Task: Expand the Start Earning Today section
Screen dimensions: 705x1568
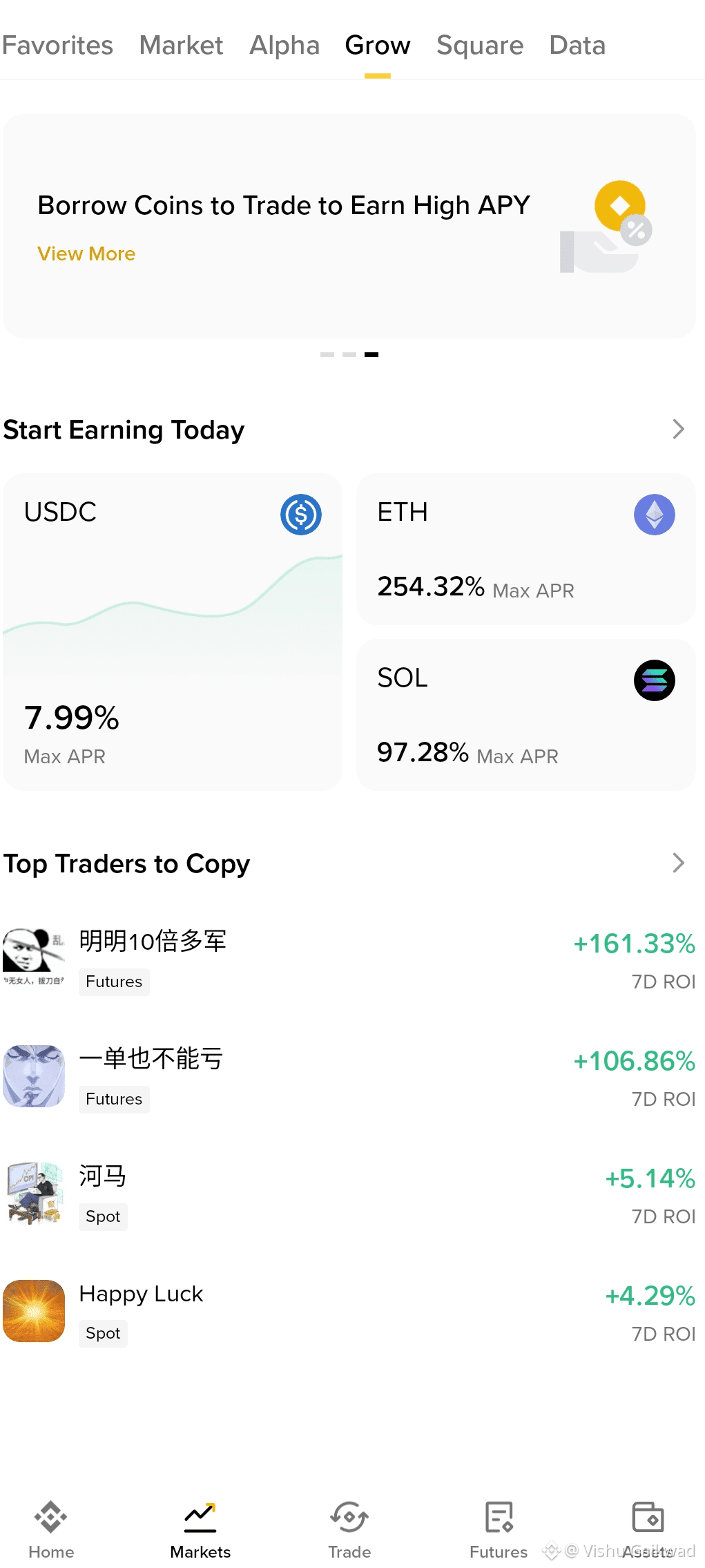Action: (678, 430)
